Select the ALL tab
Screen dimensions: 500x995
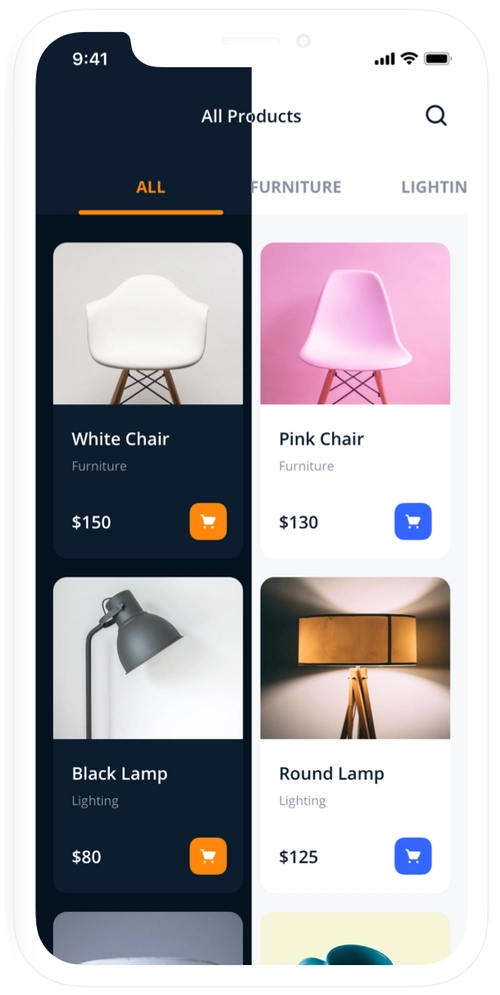(151, 187)
